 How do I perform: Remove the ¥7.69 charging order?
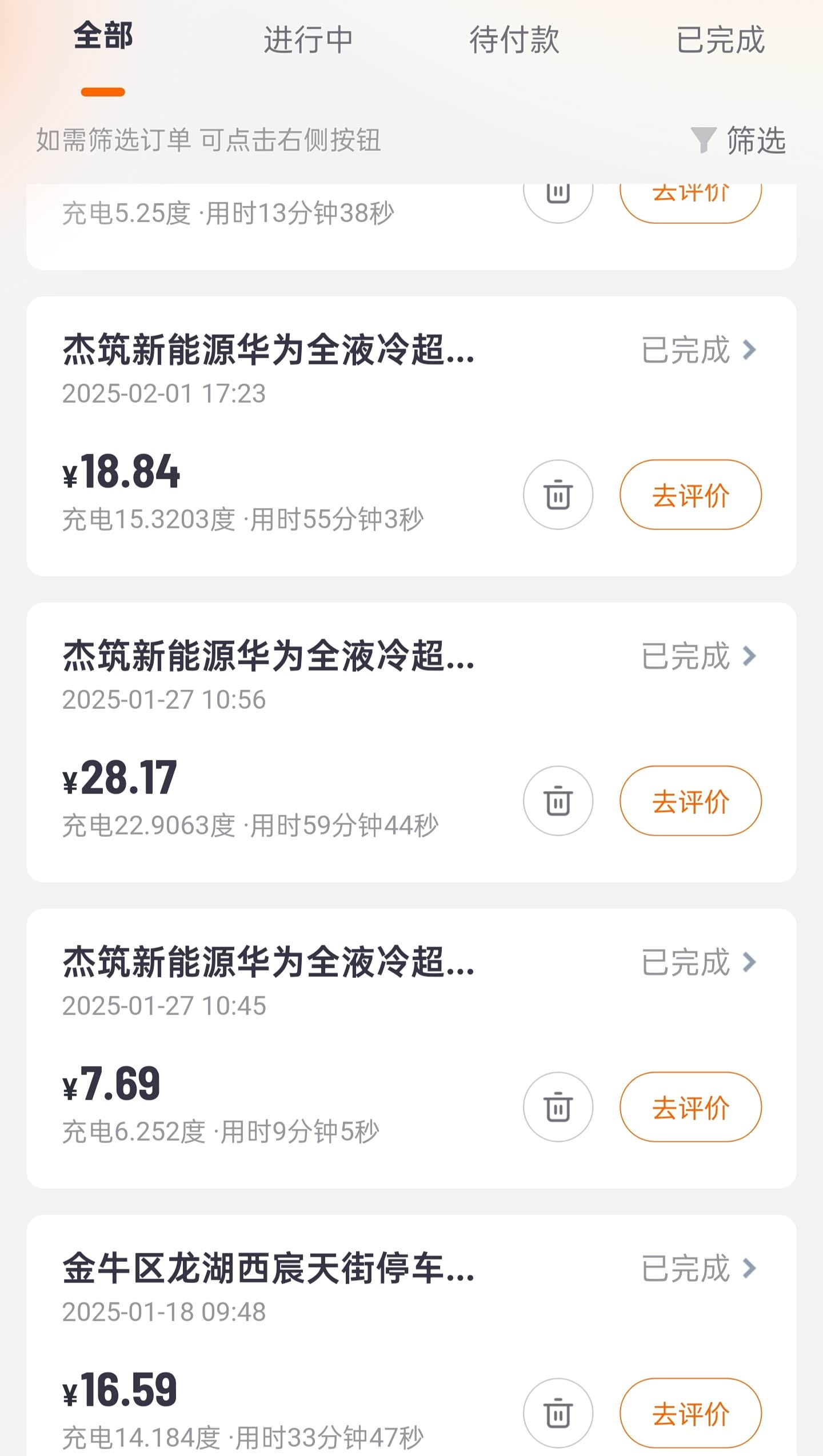(x=558, y=1107)
